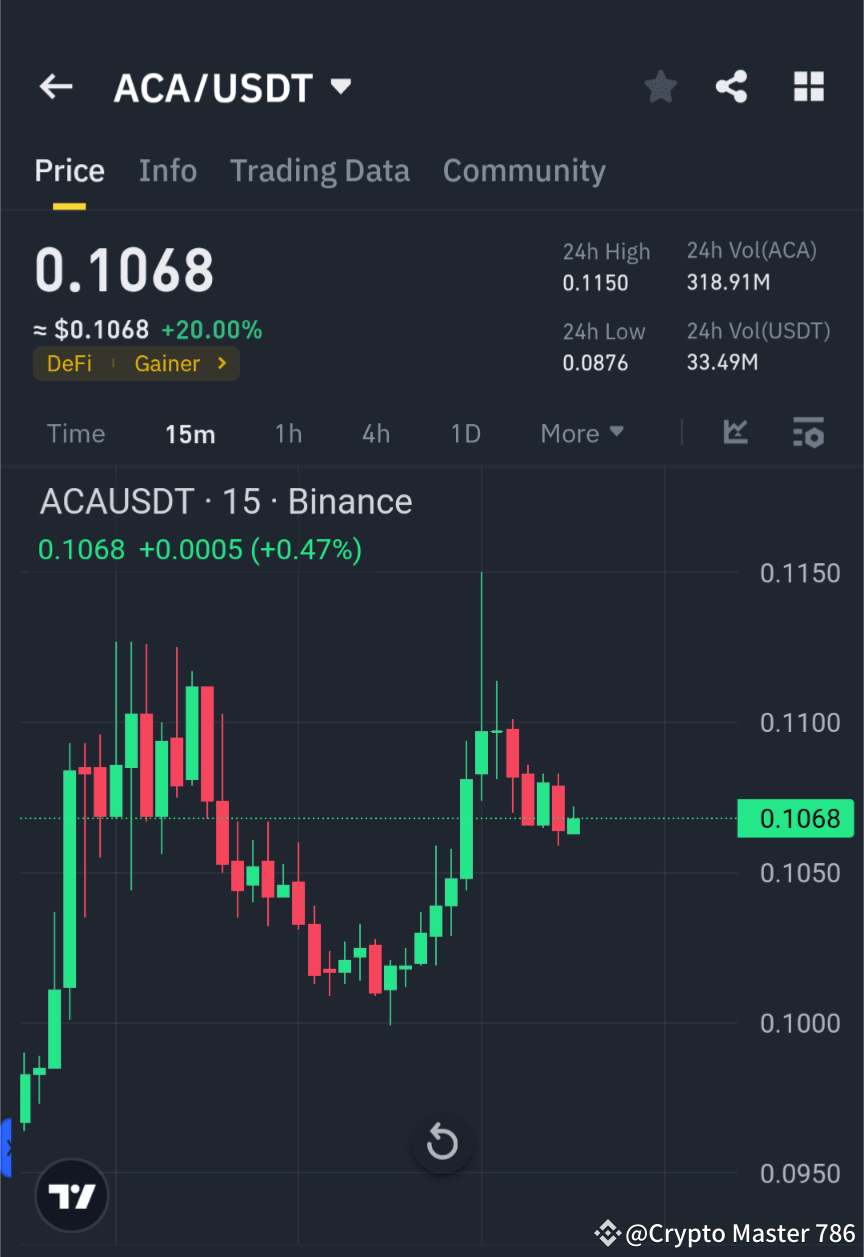Image resolution: width=864 pixels, height=1257 pixels.
Task: Click the back arrow to exit the chart
Action: (55, 86)
